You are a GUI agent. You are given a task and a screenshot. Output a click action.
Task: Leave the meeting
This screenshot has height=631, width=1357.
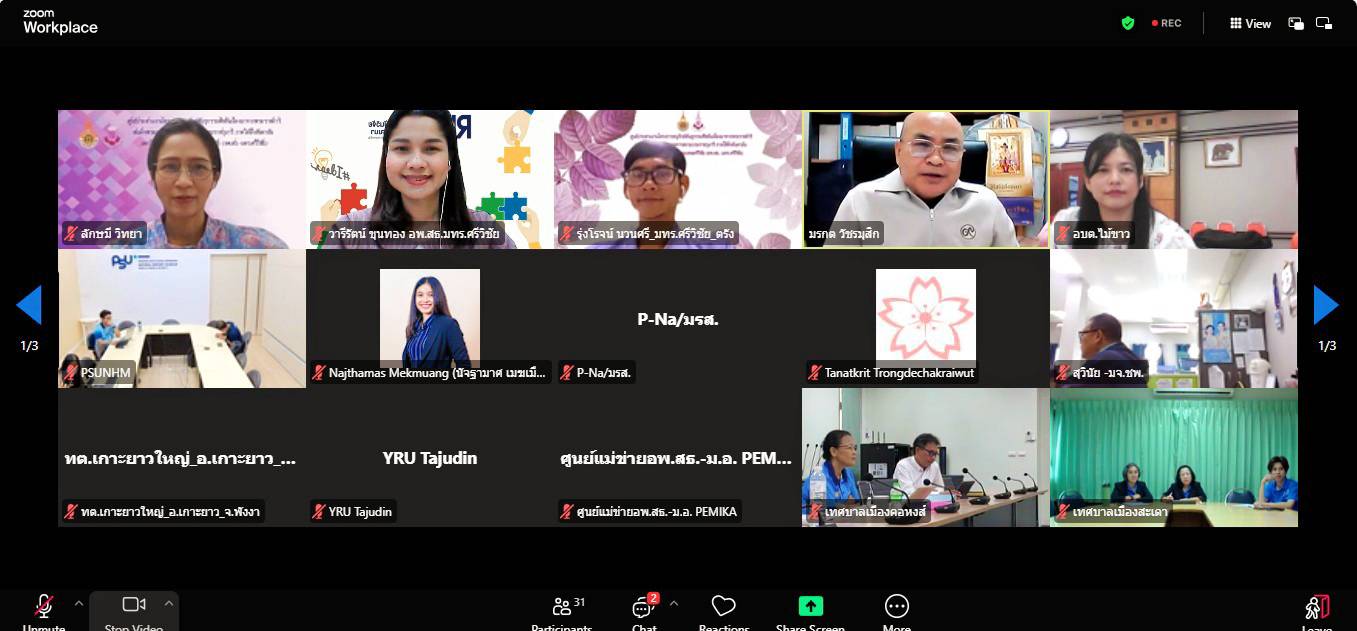click(1317, 608)
